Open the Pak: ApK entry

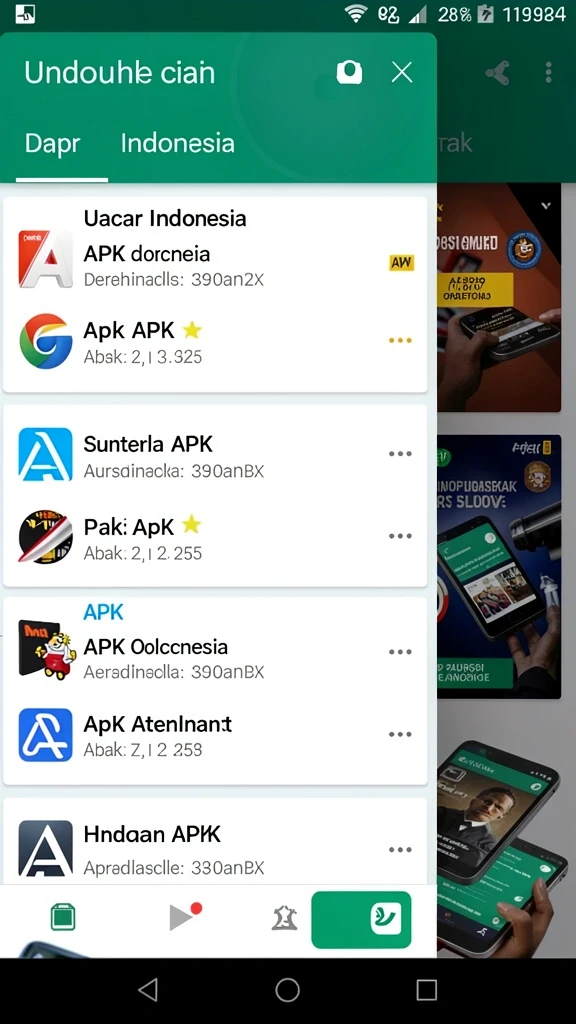(x=215, y=537)
